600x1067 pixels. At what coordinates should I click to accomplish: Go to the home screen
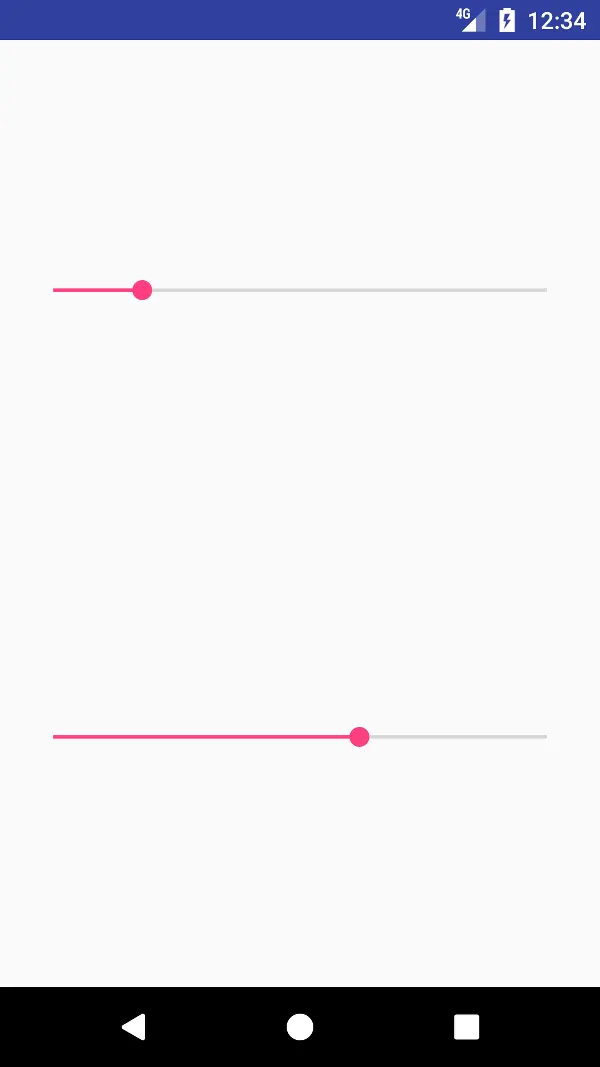[300, 1027]
